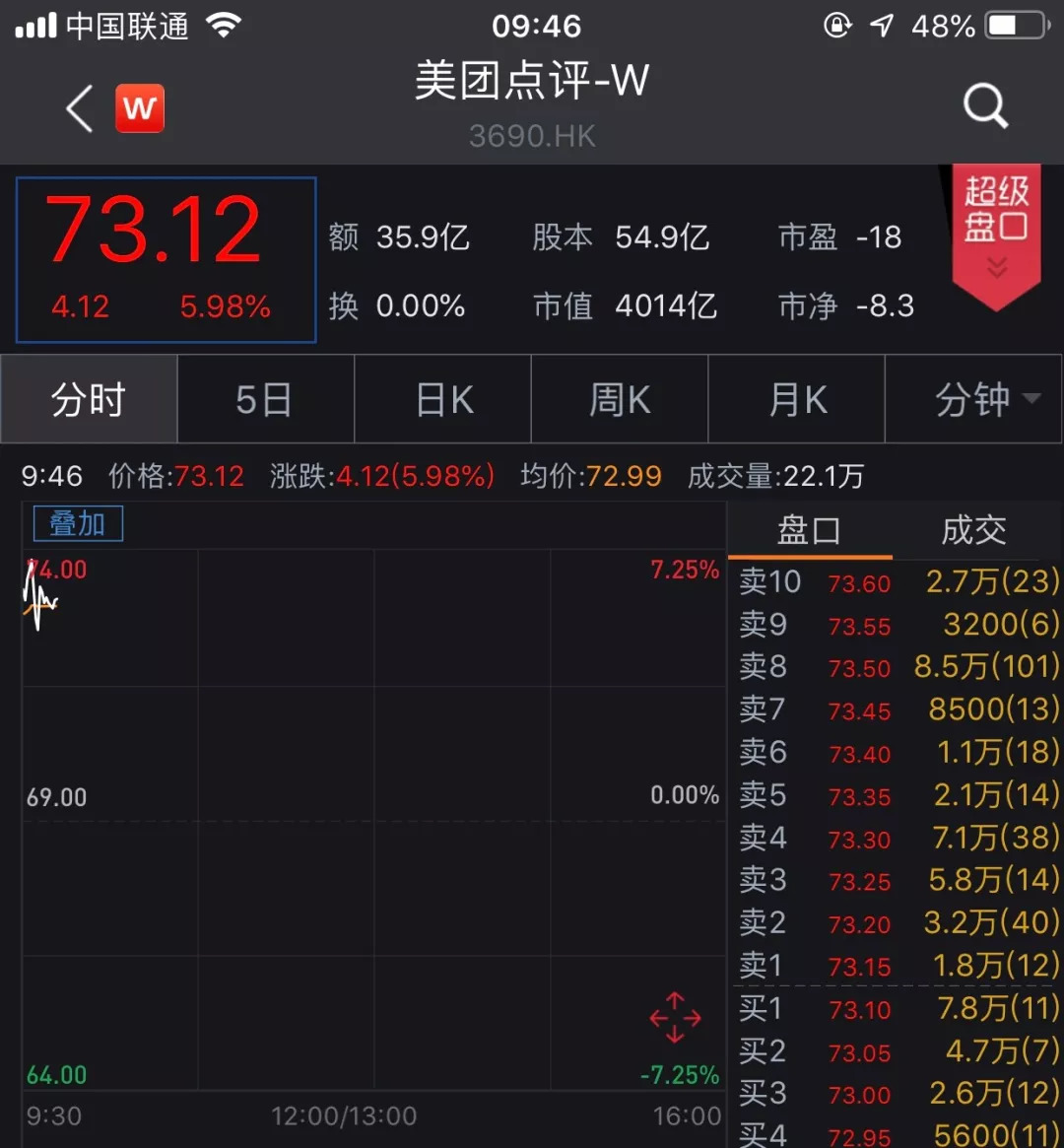Select the highlighted 分时 chart mode
Viewport: 1064px width, 1148px height.
(88, 399)
